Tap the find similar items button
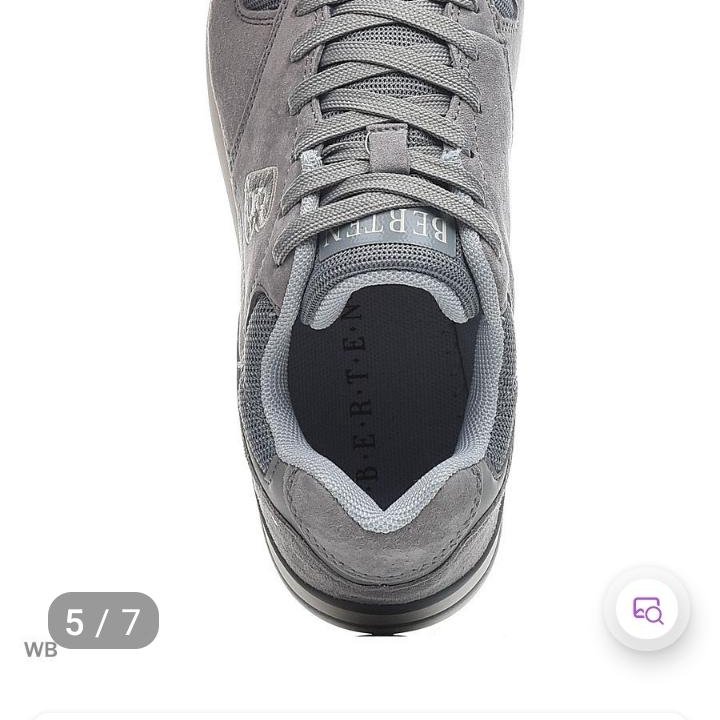 pyautogui.click(x=647, y=609)
